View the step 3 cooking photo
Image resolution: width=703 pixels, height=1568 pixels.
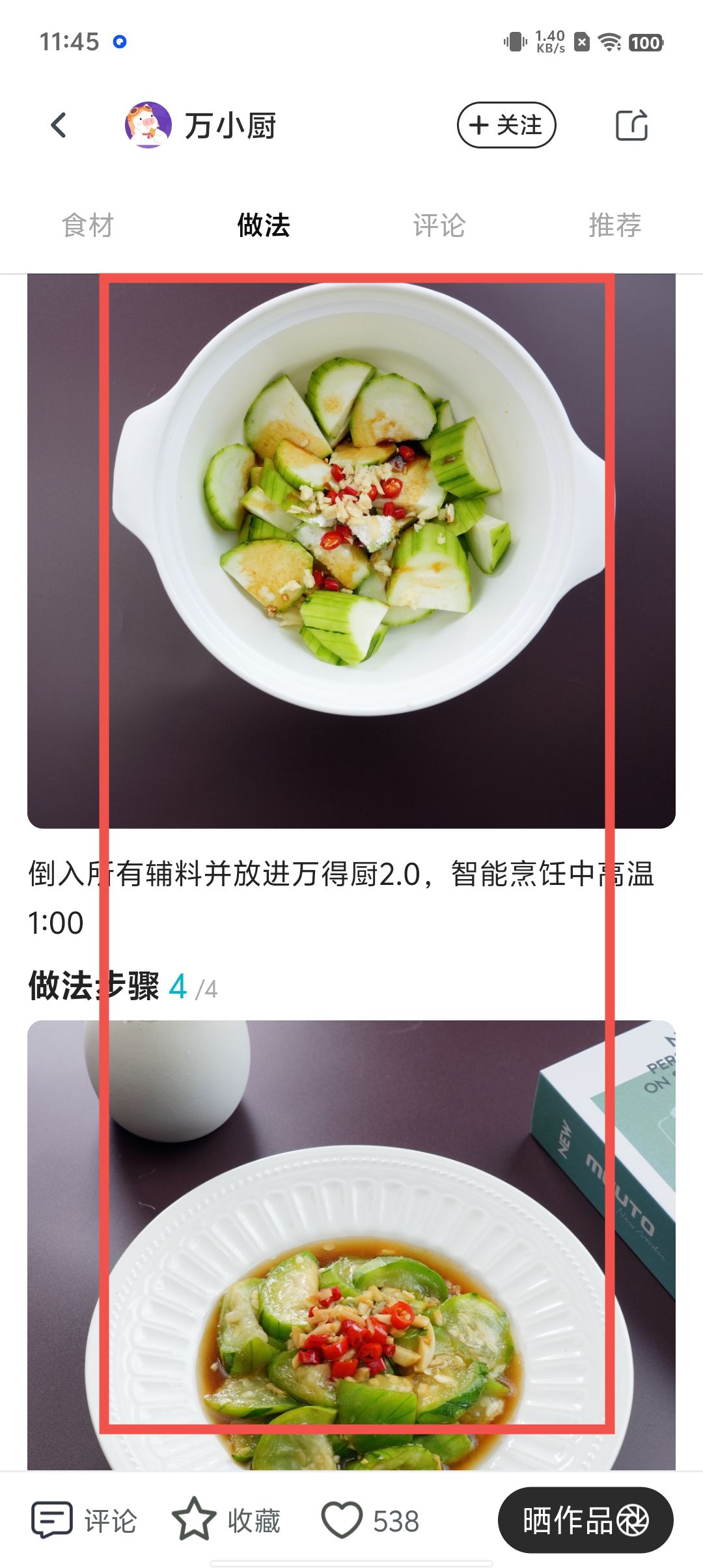351,550
